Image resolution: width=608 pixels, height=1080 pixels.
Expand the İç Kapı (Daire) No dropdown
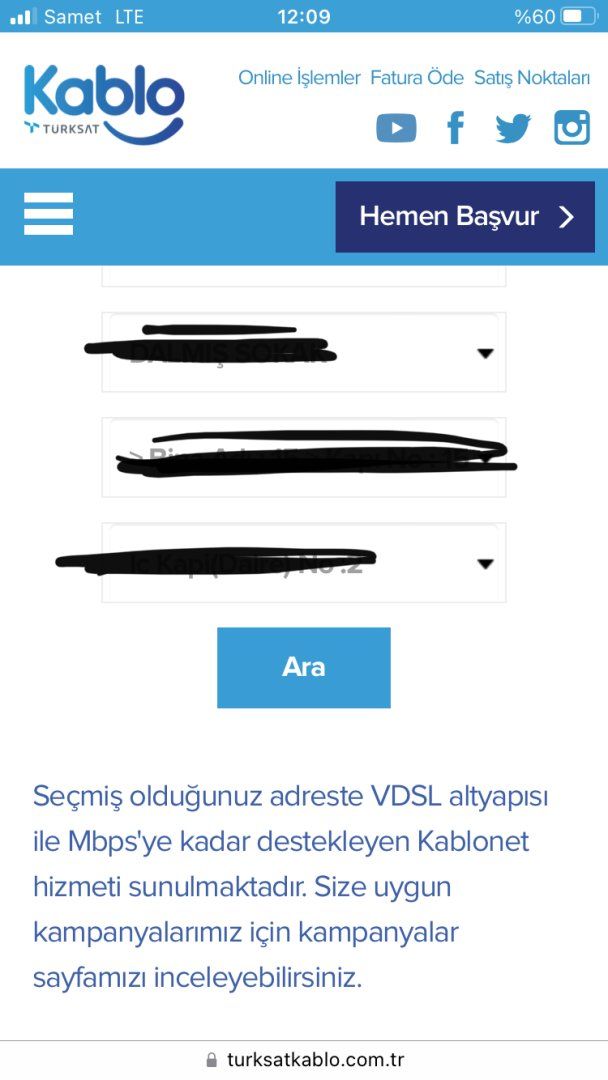click(304, 563)
